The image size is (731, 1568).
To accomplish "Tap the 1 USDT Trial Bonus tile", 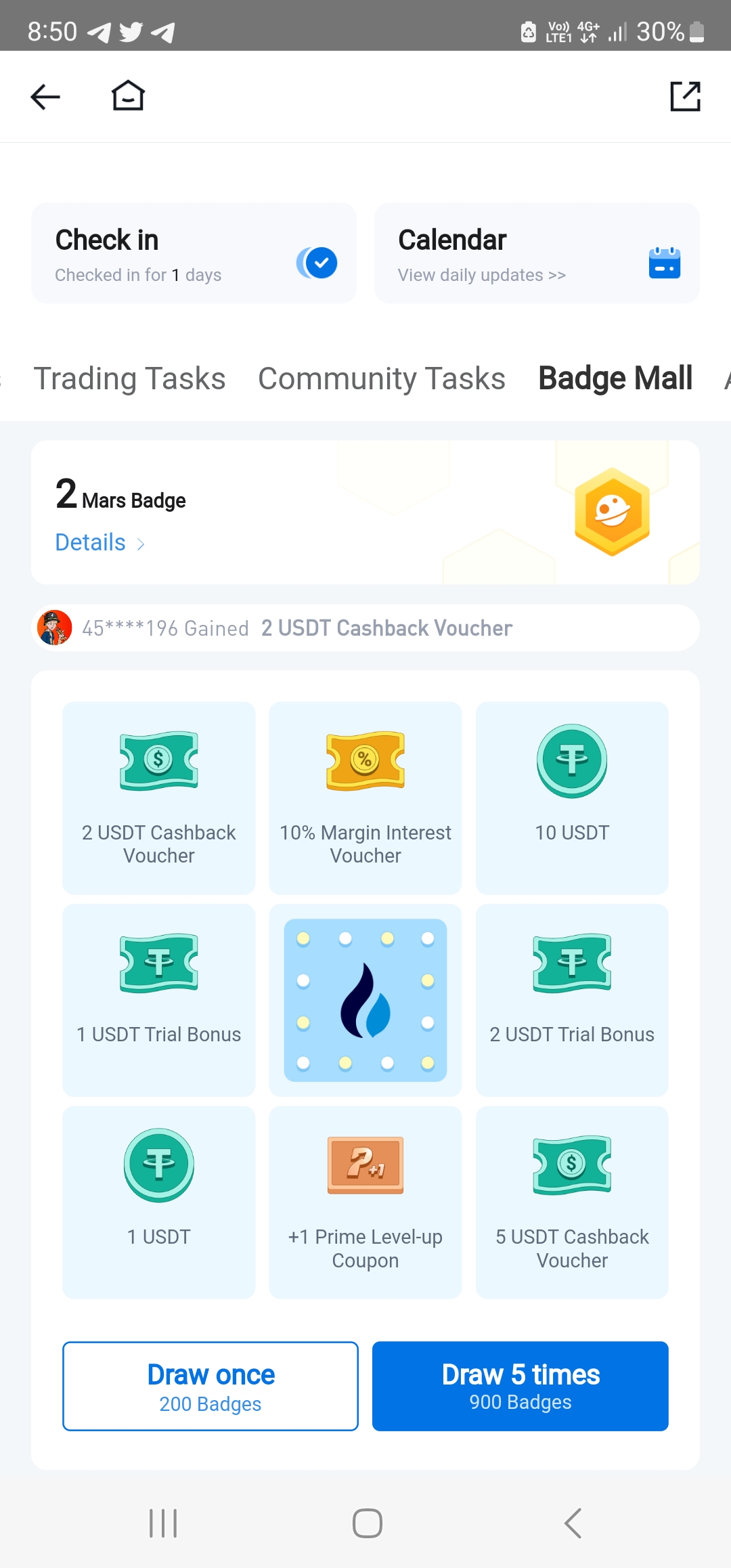I will click(x=158, y=1001).
